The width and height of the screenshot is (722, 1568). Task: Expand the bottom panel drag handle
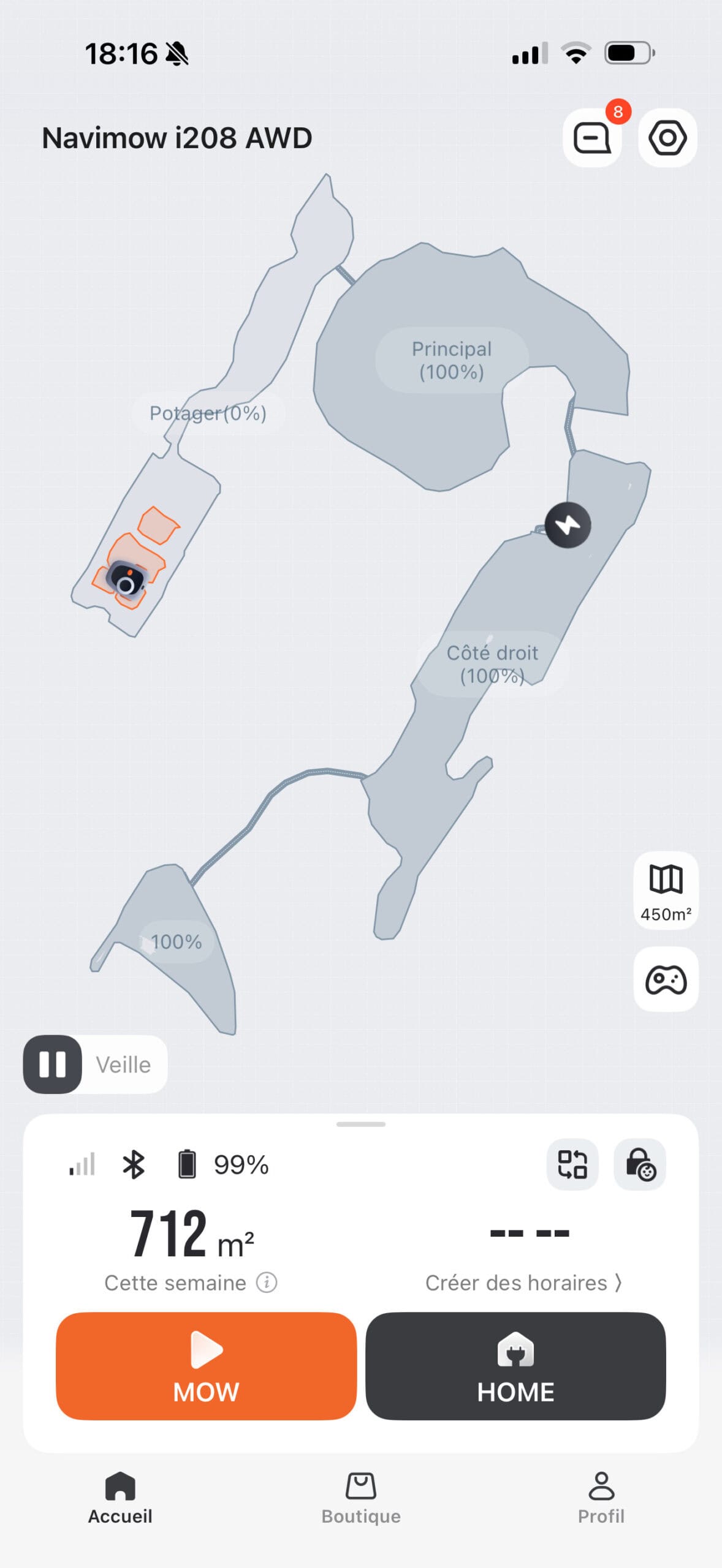361,1125
